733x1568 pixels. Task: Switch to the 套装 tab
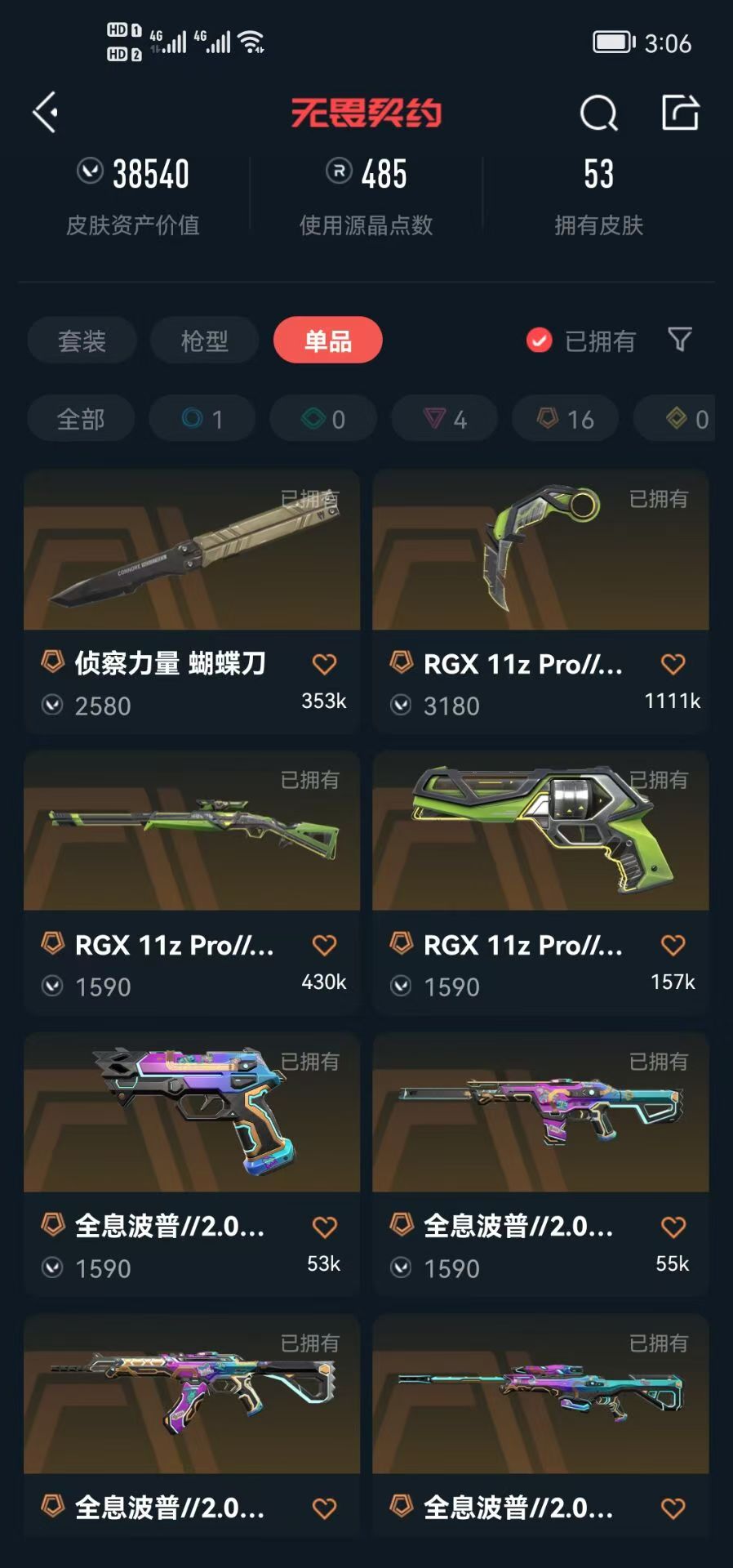[x=82, y=341]
